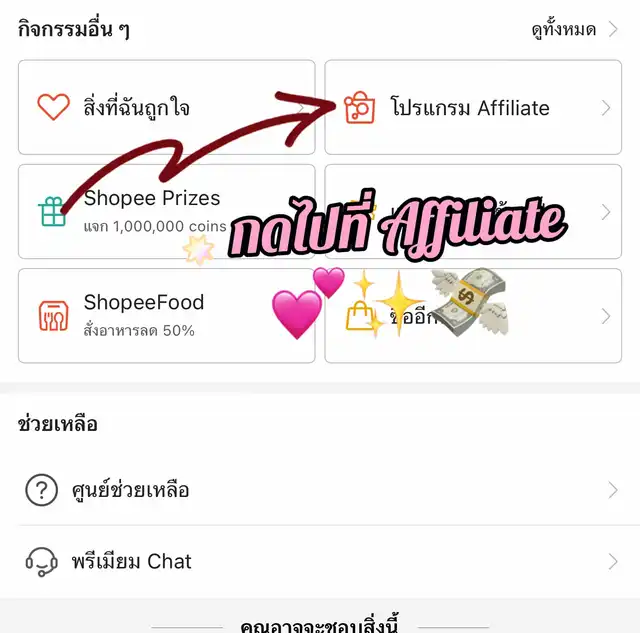The image size is (640, 633).
Task: Open Shopee Prizes card
Action: [x=166, y=211]
